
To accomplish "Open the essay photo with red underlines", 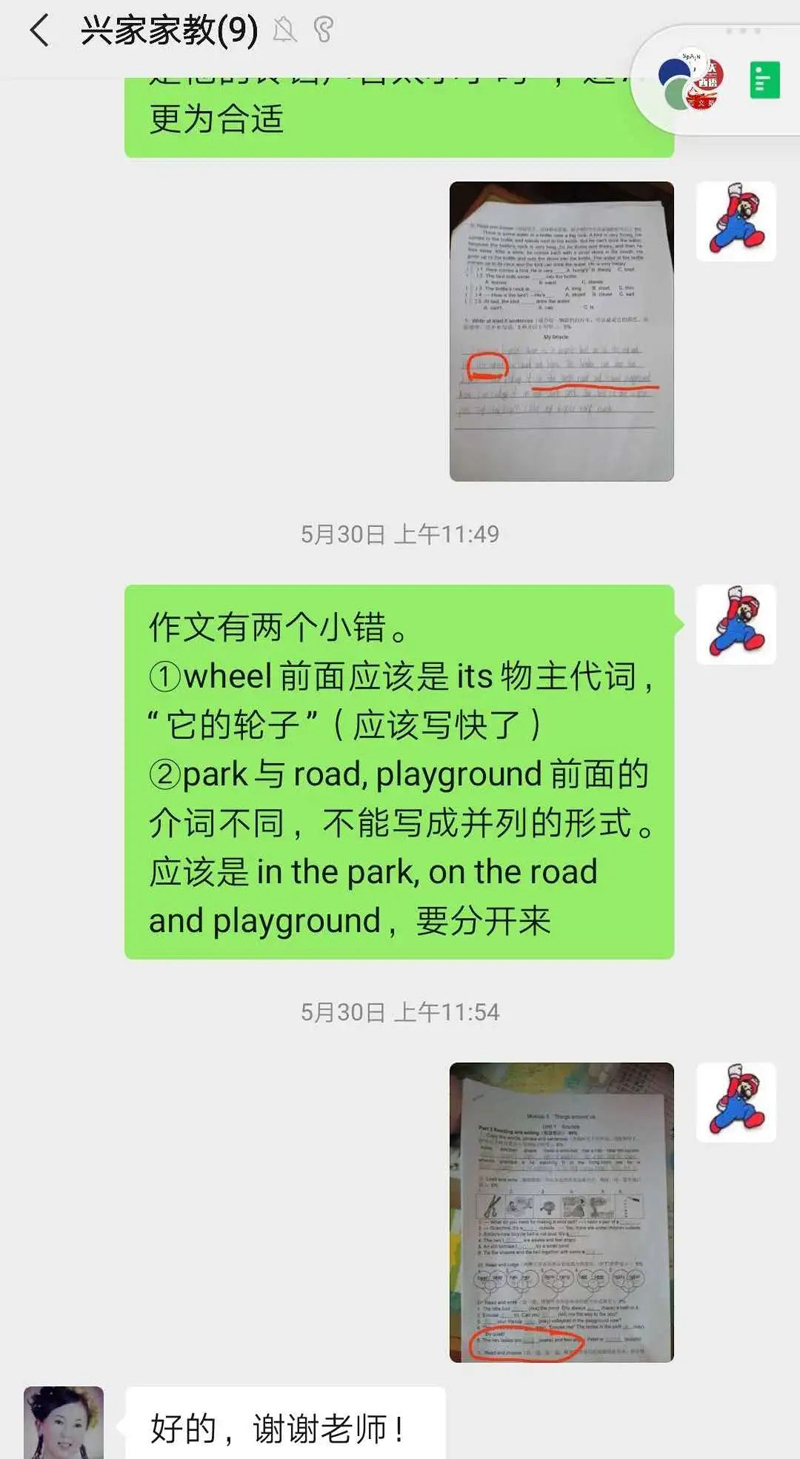I will click(x=561, y=331).
